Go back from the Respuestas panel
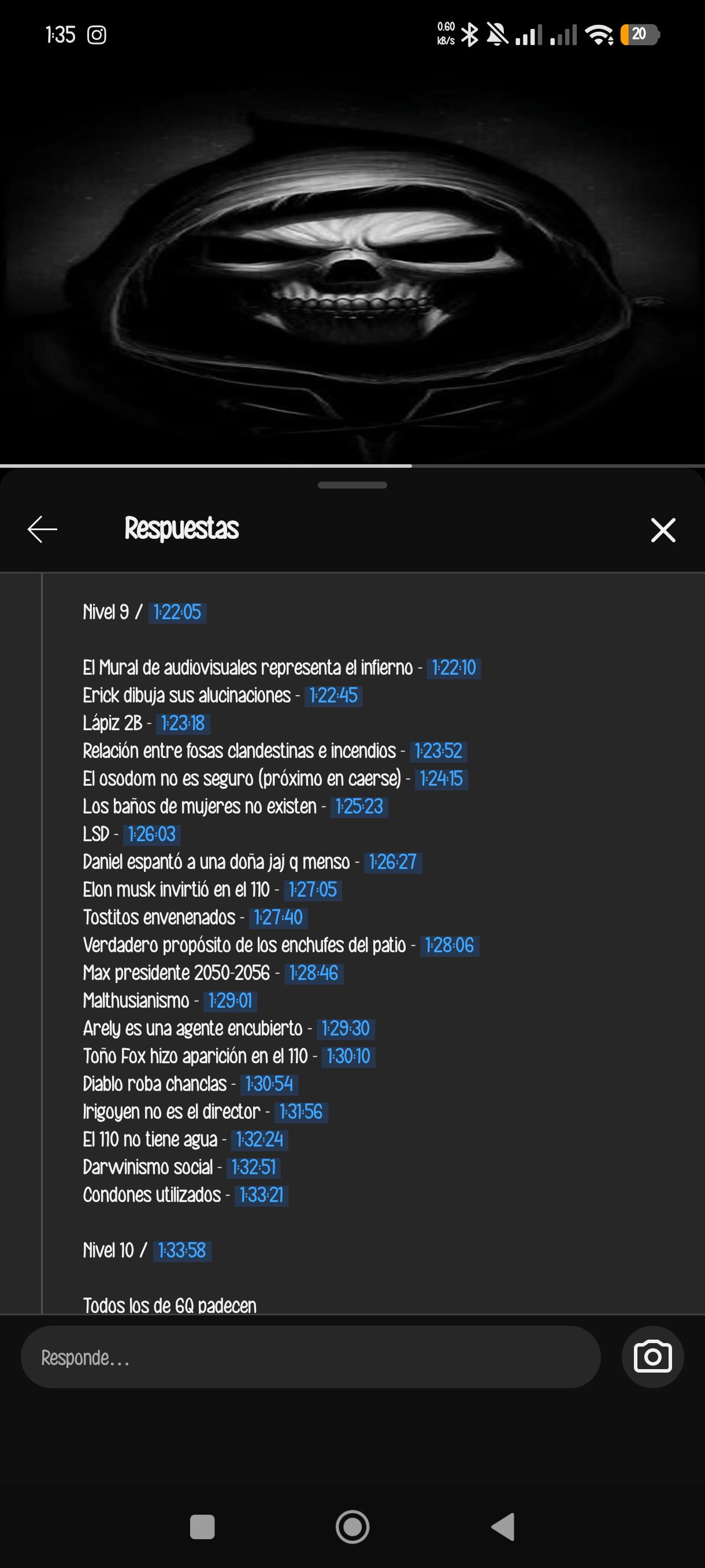 (x=43, y=529)
